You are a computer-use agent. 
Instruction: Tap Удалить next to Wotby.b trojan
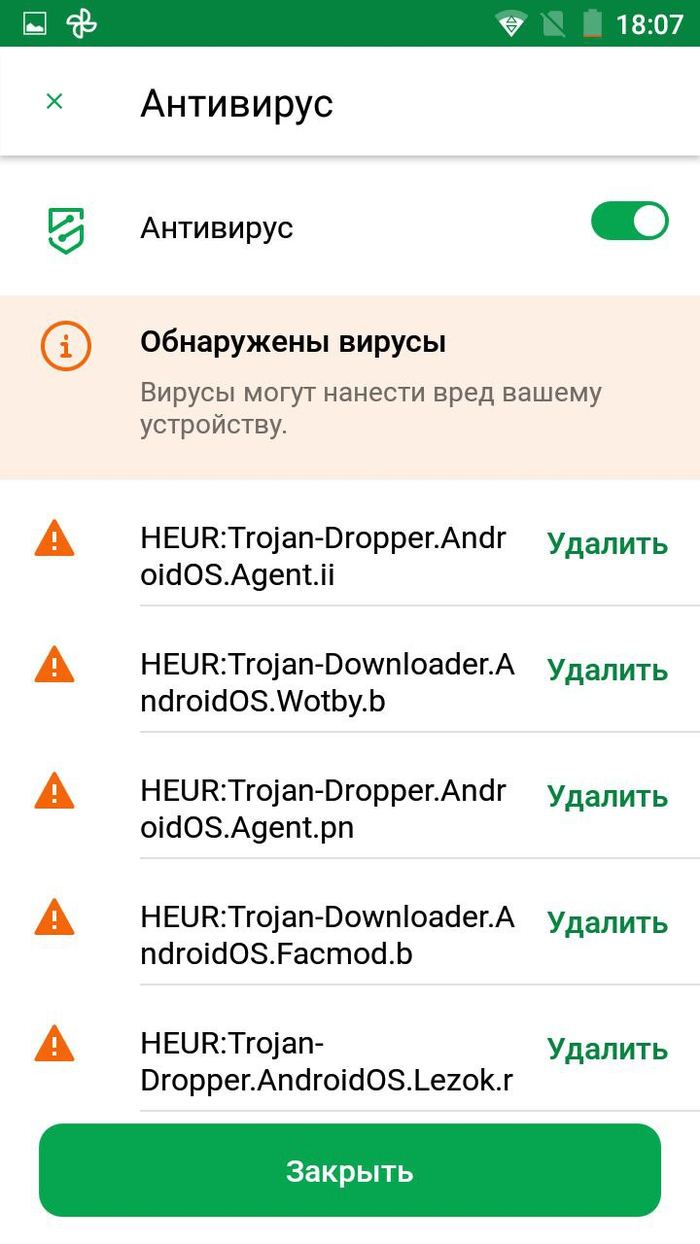click(607, 670)
